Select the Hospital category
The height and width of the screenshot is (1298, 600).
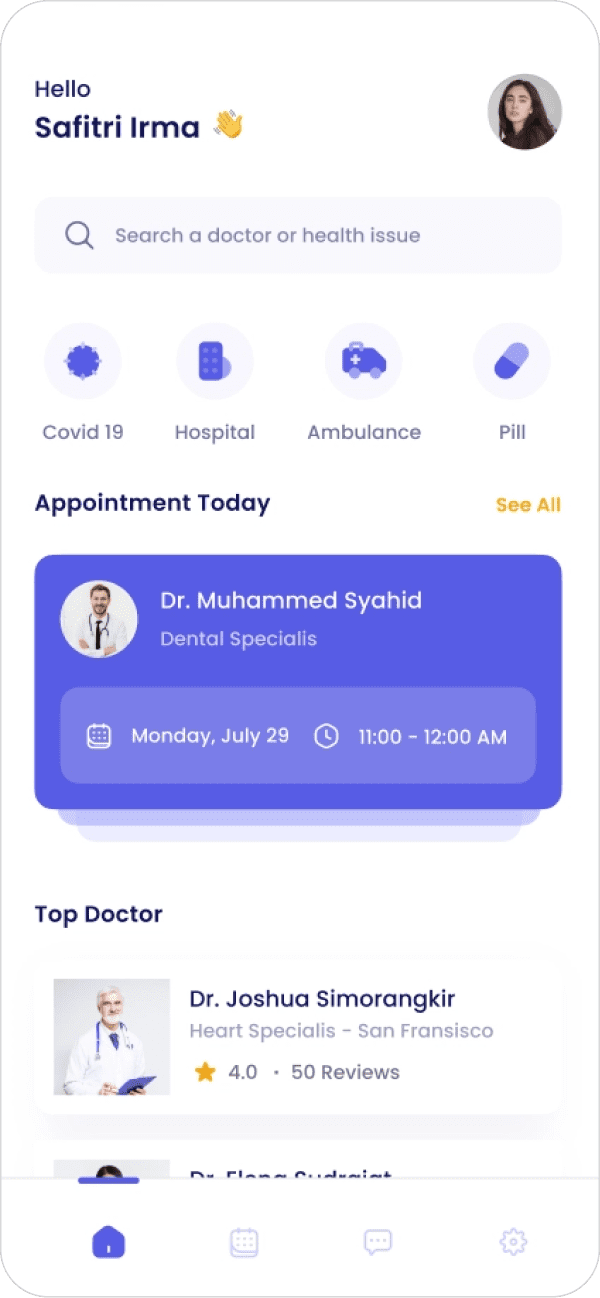(215, 362)
